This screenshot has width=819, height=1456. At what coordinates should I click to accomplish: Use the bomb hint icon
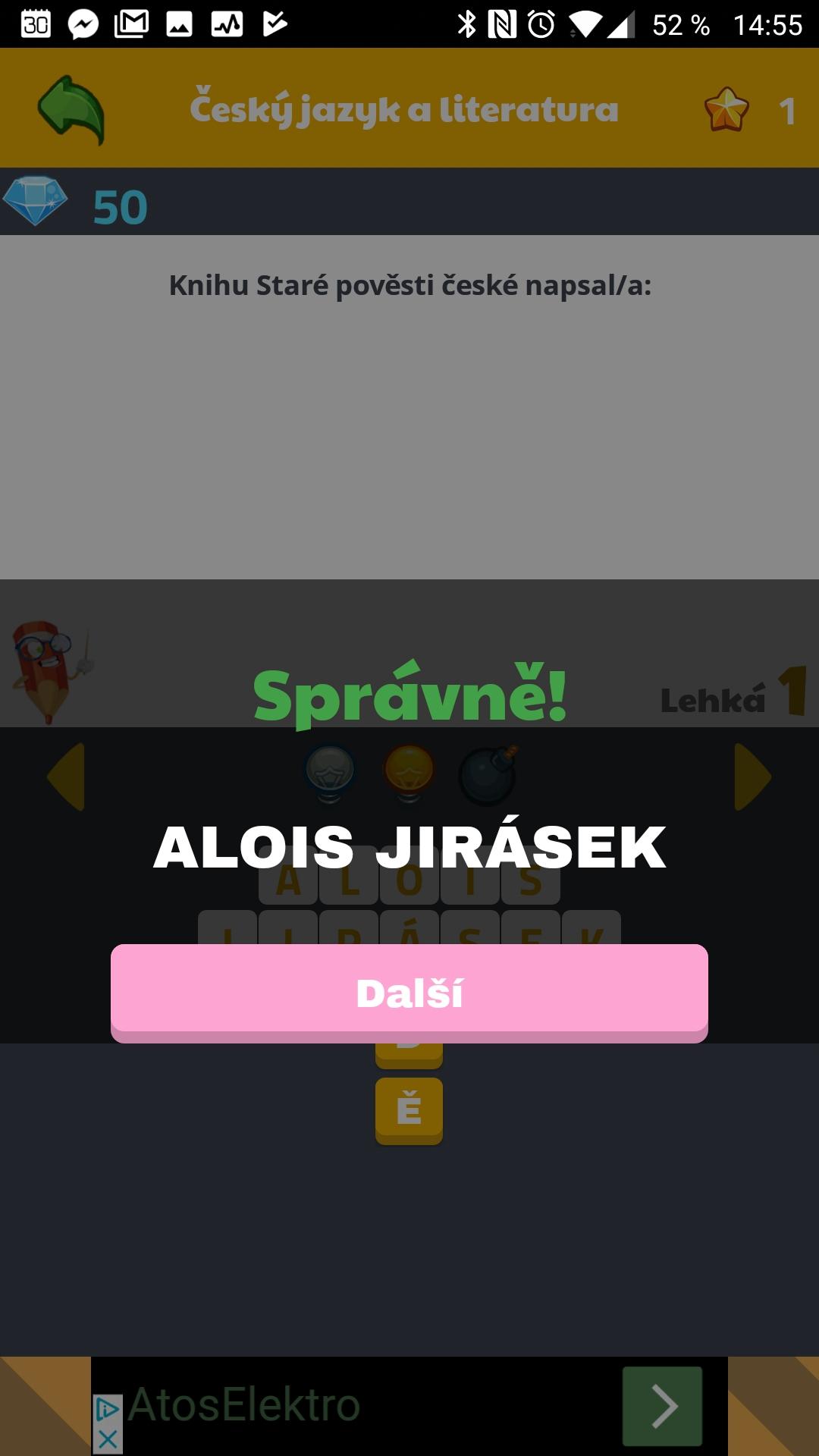488,775
